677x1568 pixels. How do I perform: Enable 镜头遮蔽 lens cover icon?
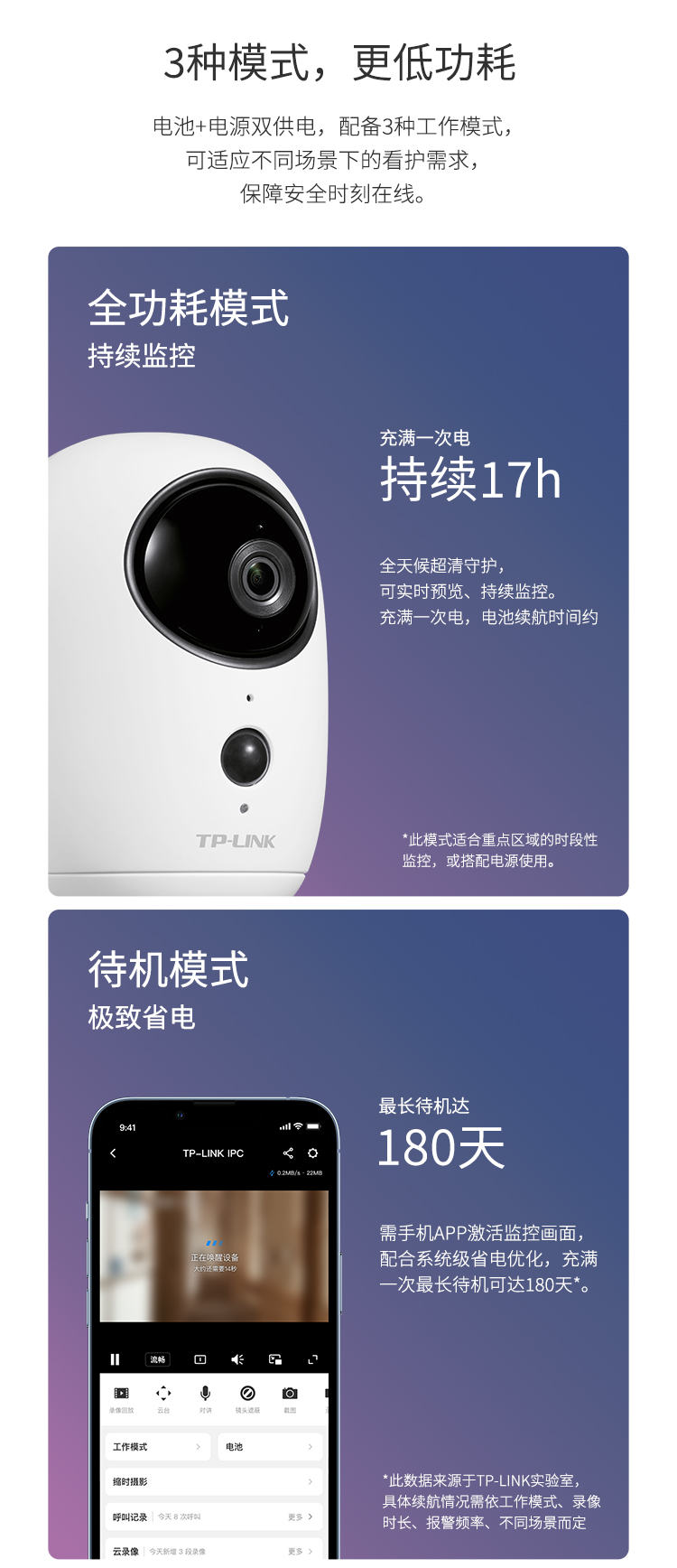coord(248,1393)
